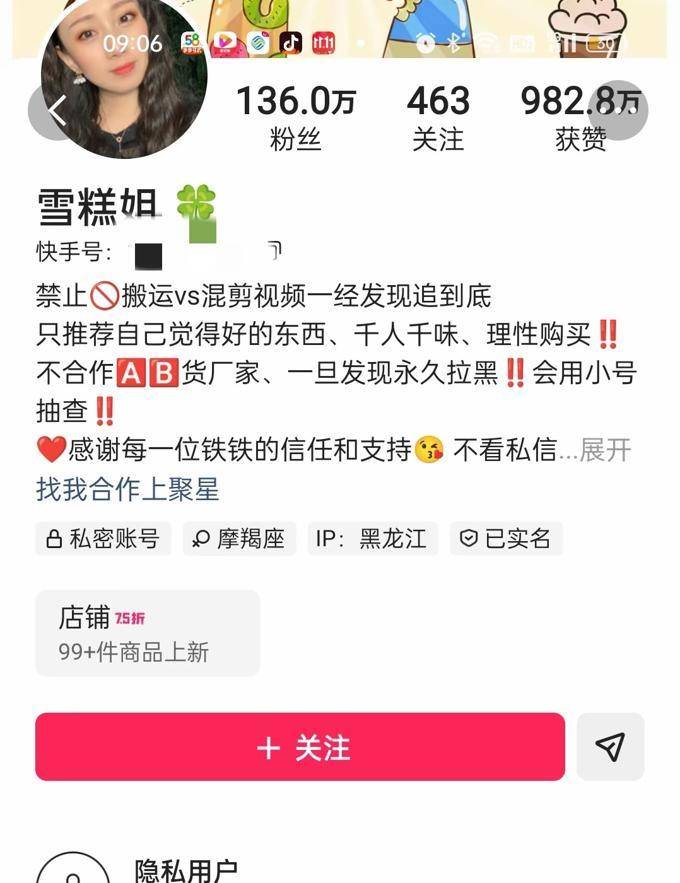This screenshot has height=883, width=680.
Task: Tap the 已实名 verified chip
Action: click(506, 539)
